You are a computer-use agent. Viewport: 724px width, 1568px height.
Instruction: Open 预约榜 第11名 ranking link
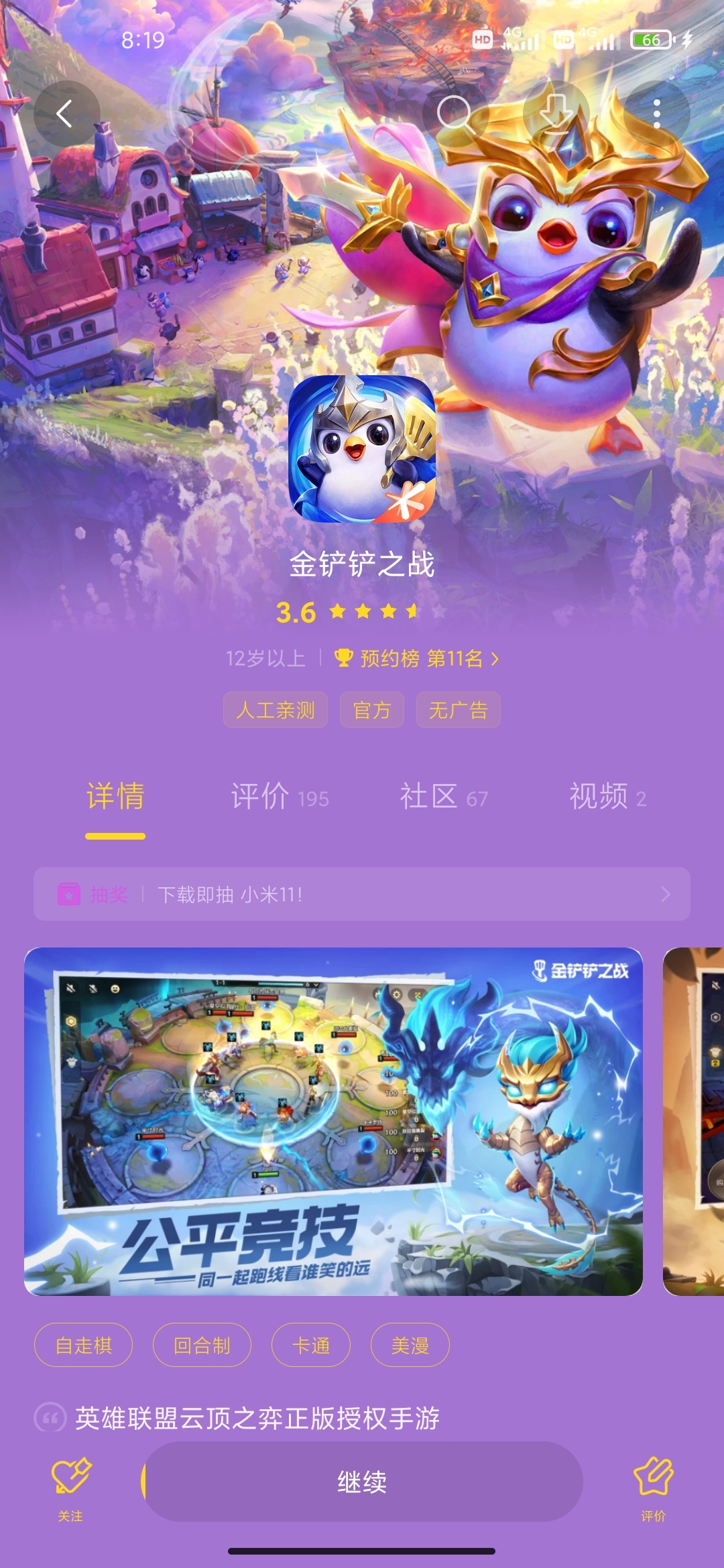tap(417, 659)
